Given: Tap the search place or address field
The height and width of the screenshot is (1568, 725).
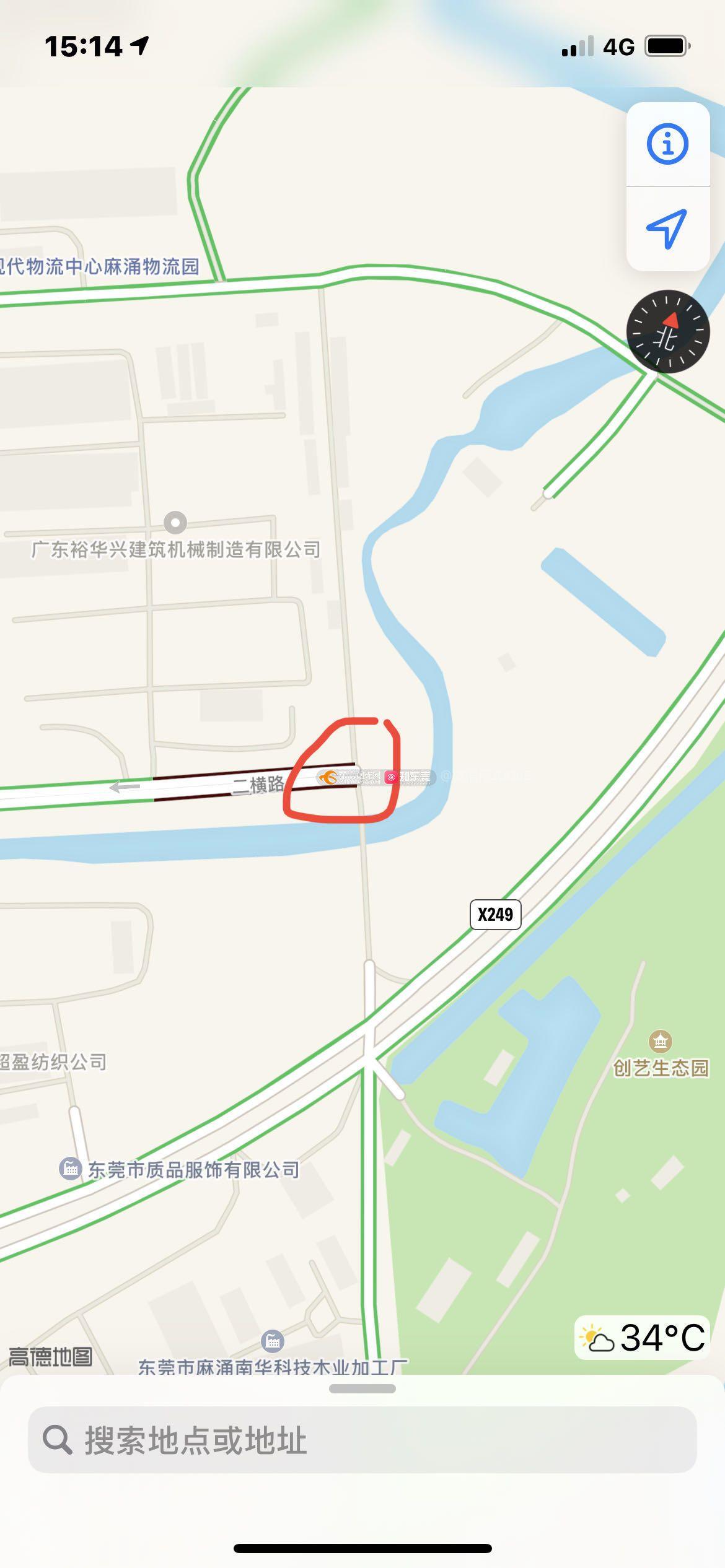Looking at the screenshot, I should (x=362, y=1440).
